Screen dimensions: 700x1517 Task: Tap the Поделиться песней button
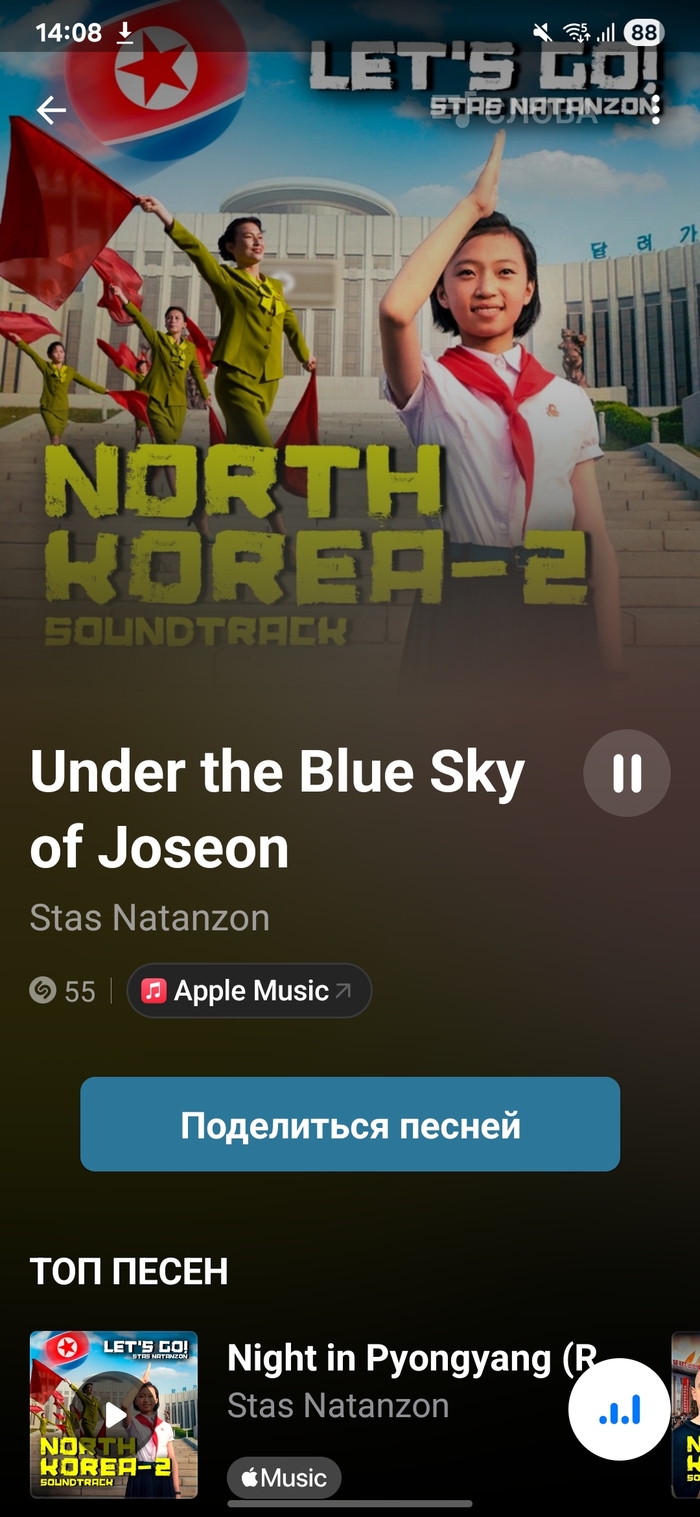click(350, 1124)
